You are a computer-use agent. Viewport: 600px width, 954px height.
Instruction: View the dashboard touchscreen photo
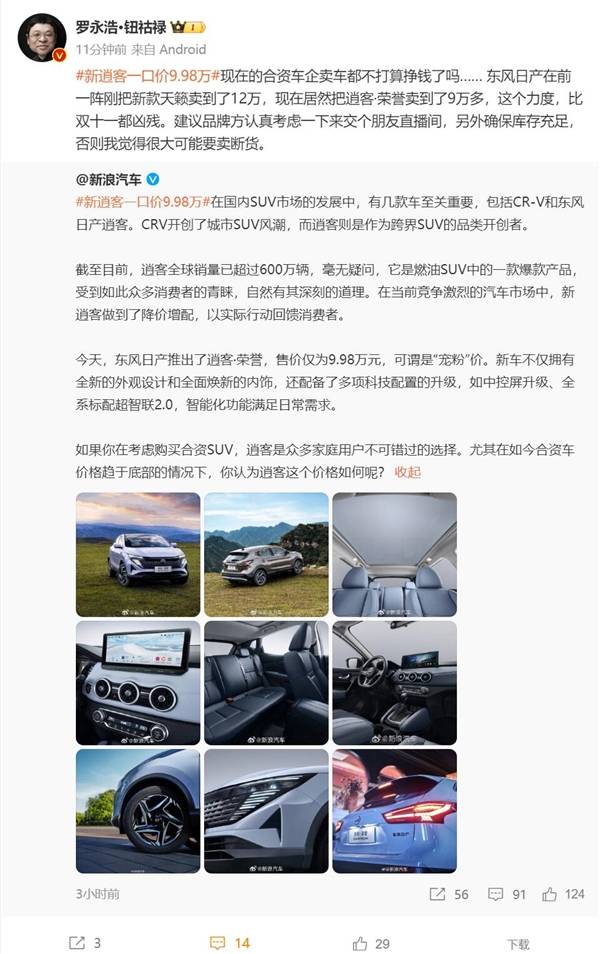point(137,682)
